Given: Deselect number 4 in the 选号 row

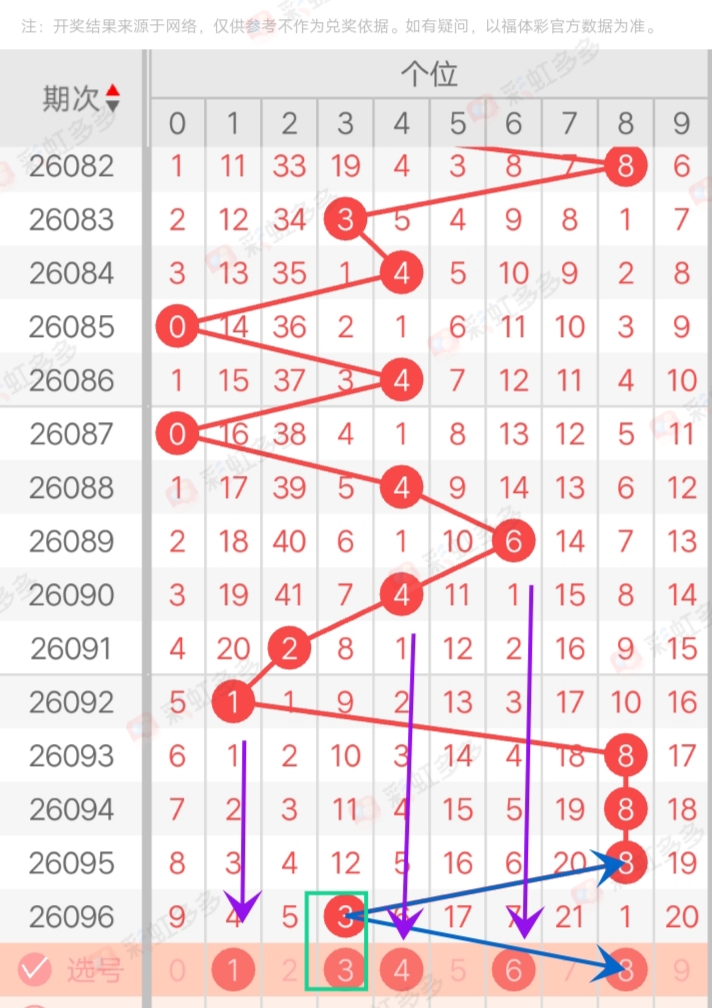Looking at the screenshot, I should [x=401, y=968].
